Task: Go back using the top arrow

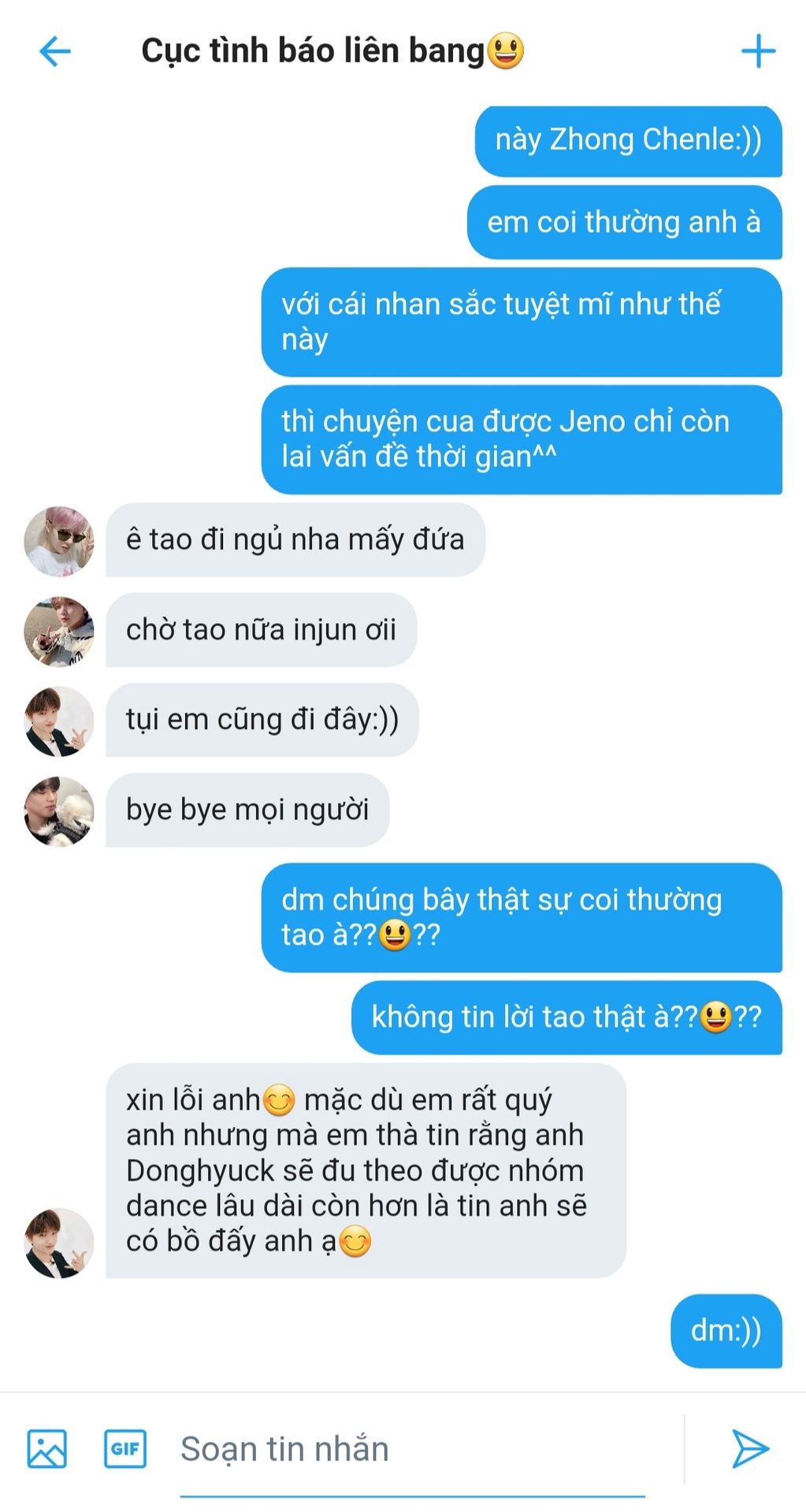Action: point(54,51)
